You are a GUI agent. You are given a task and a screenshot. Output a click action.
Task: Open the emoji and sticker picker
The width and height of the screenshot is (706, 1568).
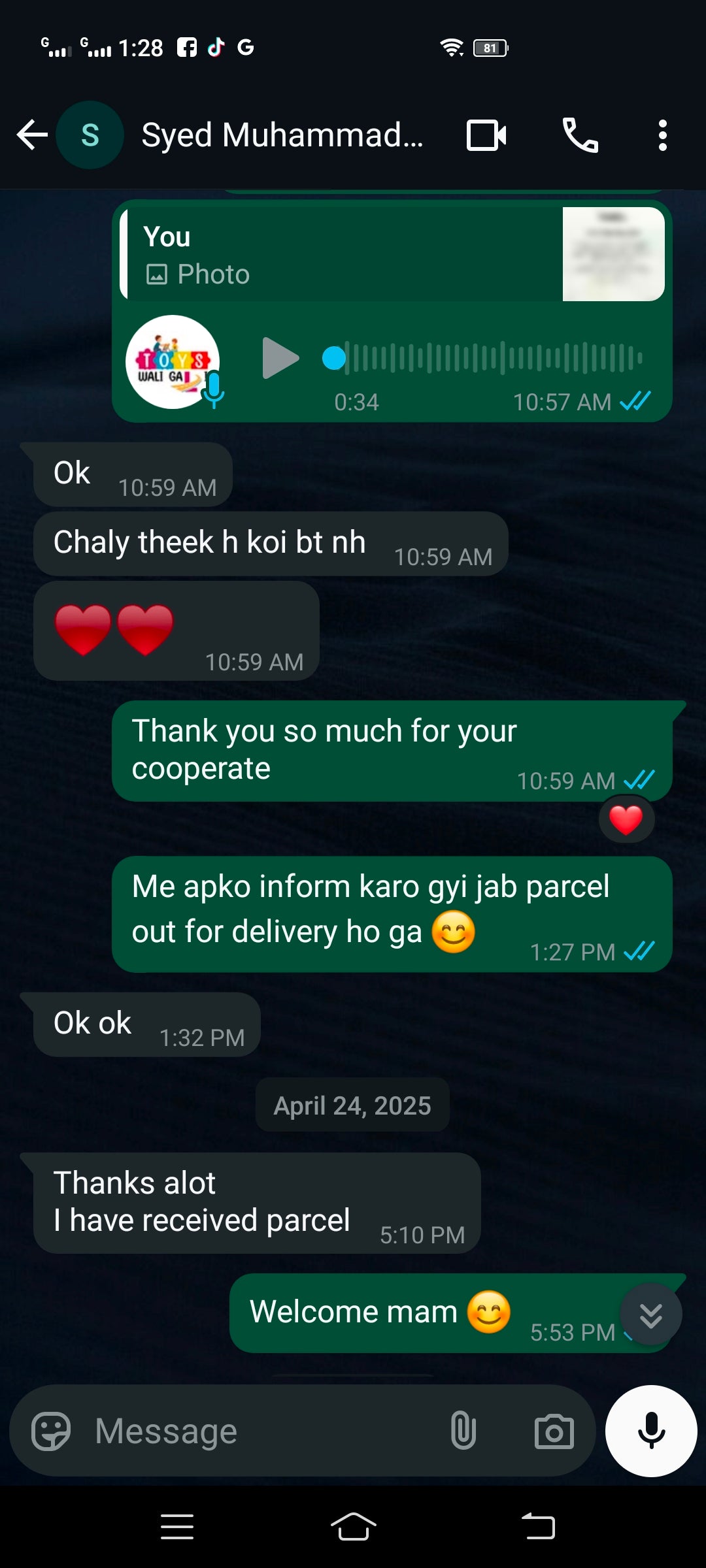[51, 1431]
